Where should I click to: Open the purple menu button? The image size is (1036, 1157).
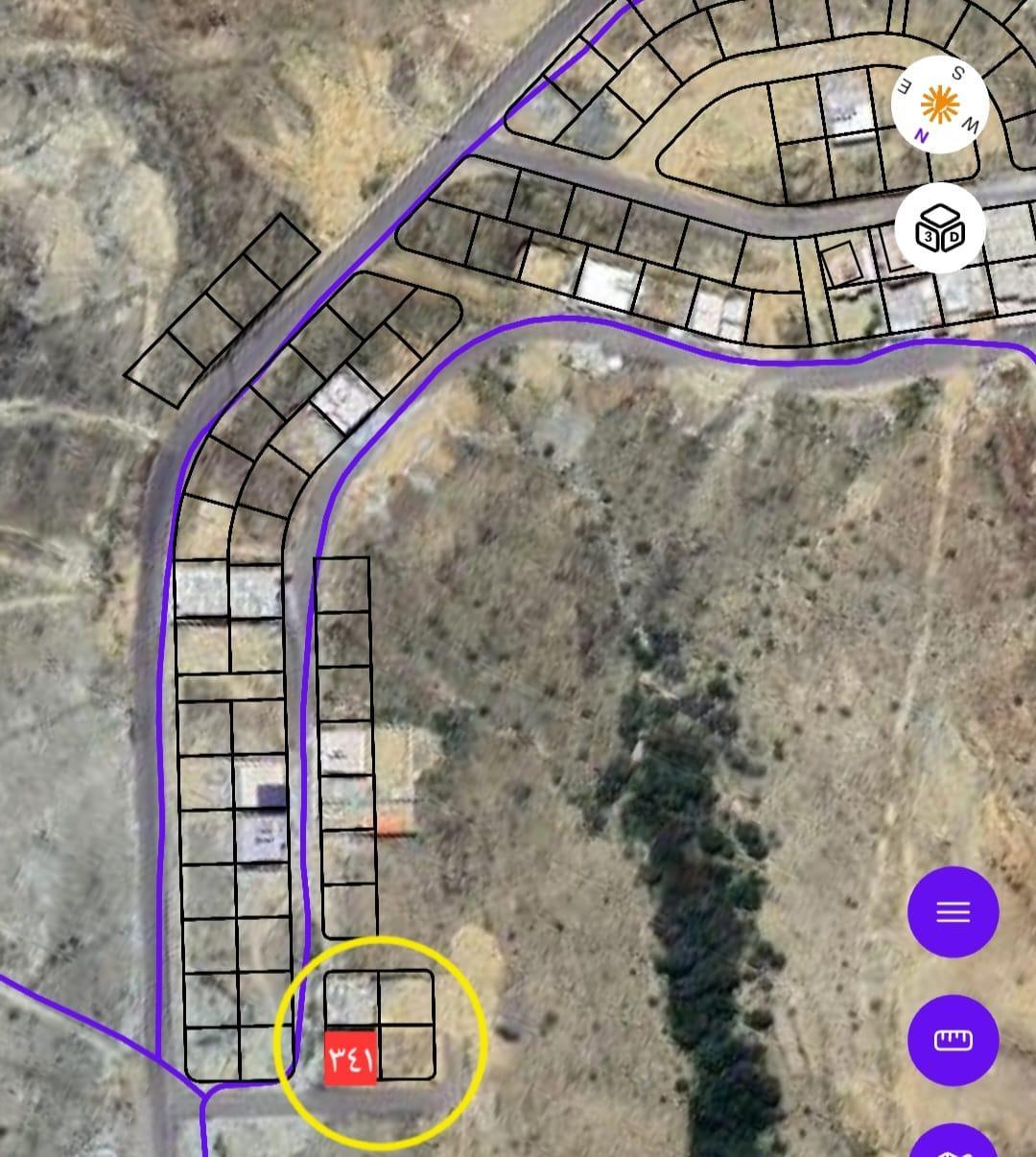[x=953, y=911]
